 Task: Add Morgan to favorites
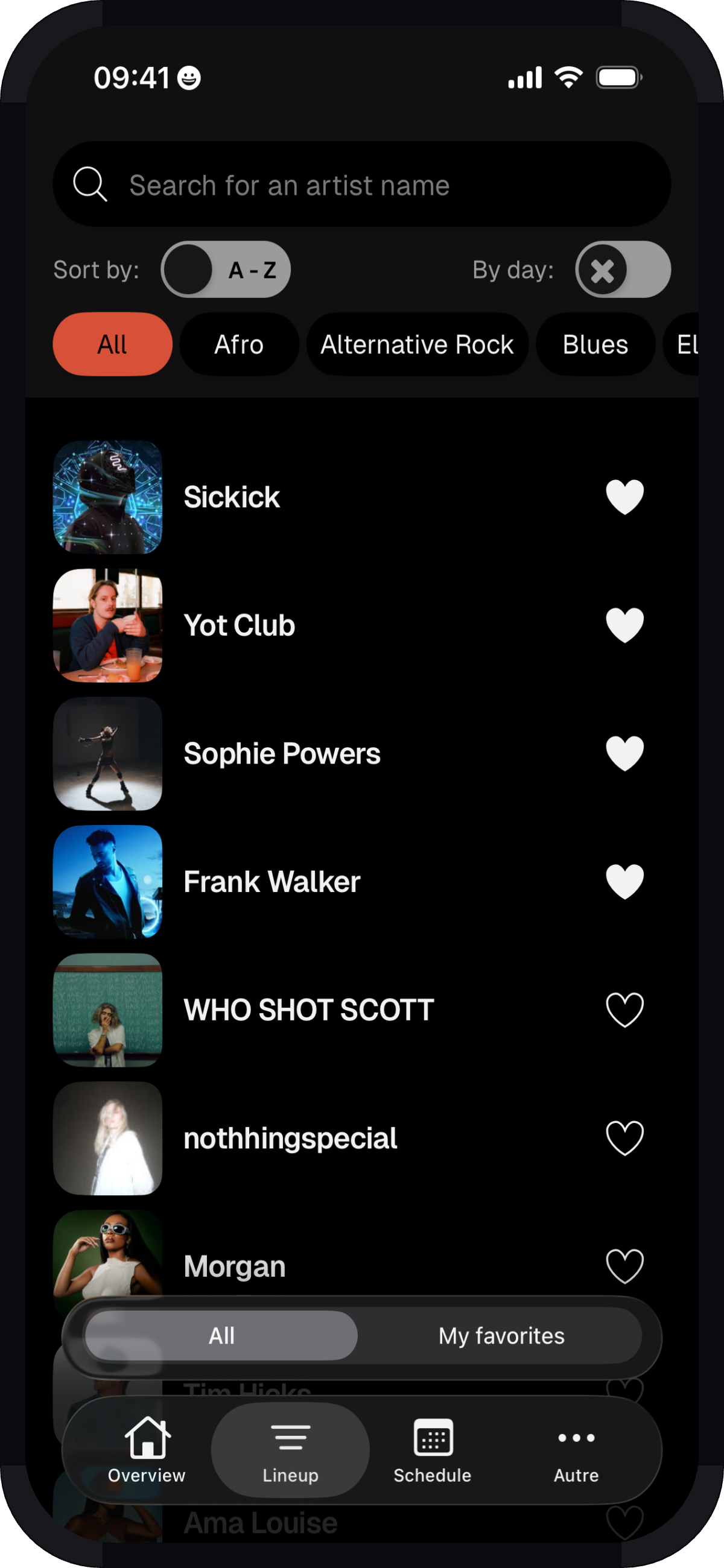624,1266
